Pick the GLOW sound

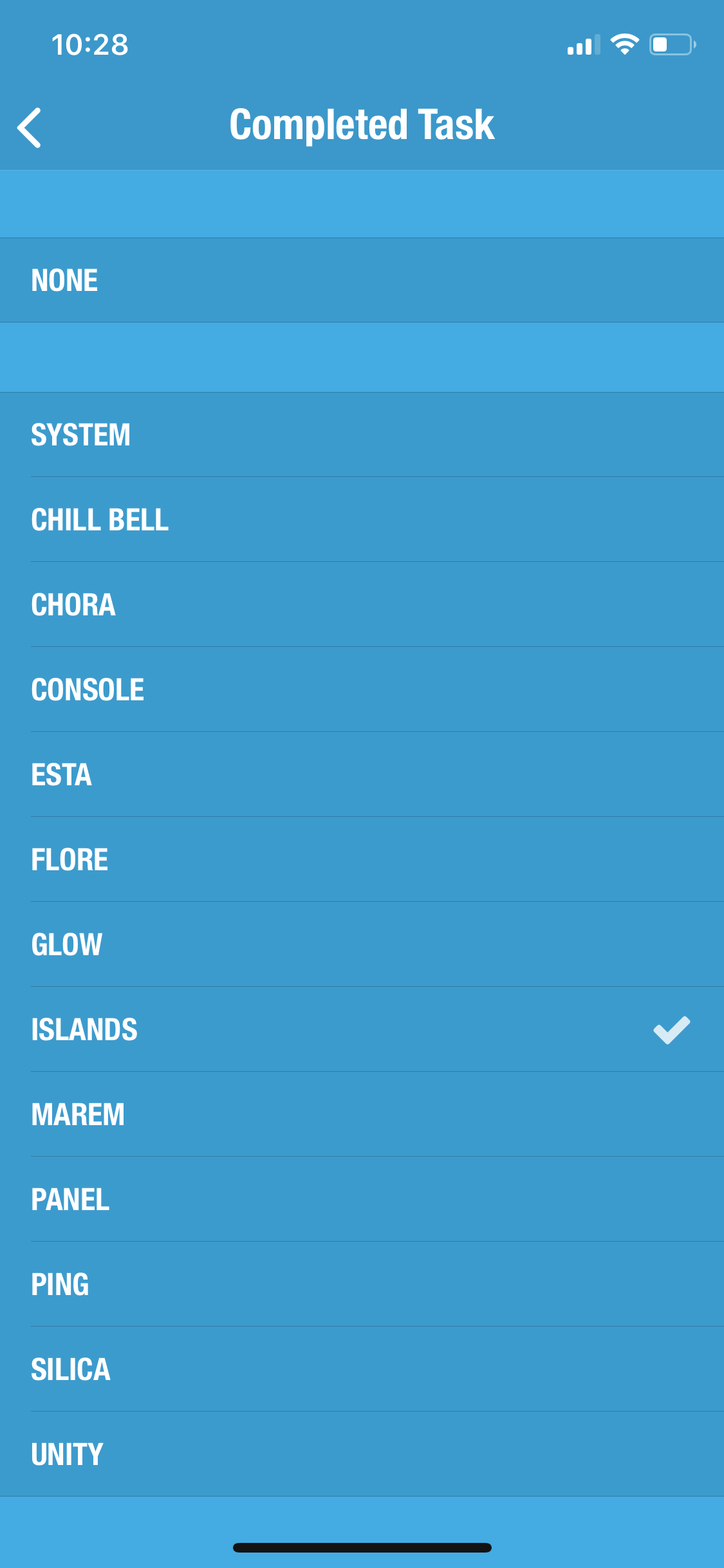(x=362, y=944)
